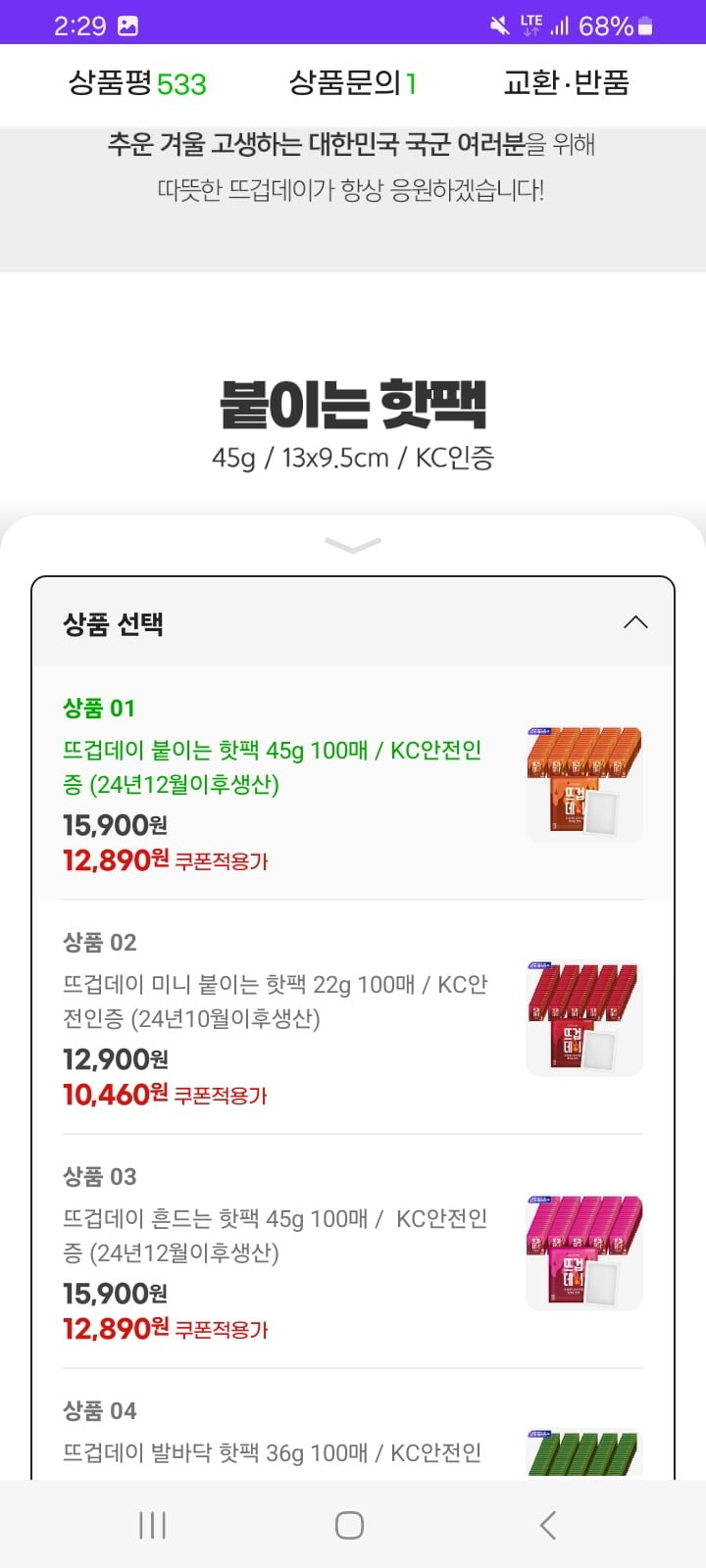
Task: Go back with the system back button
Action: tap(548, 1525)
